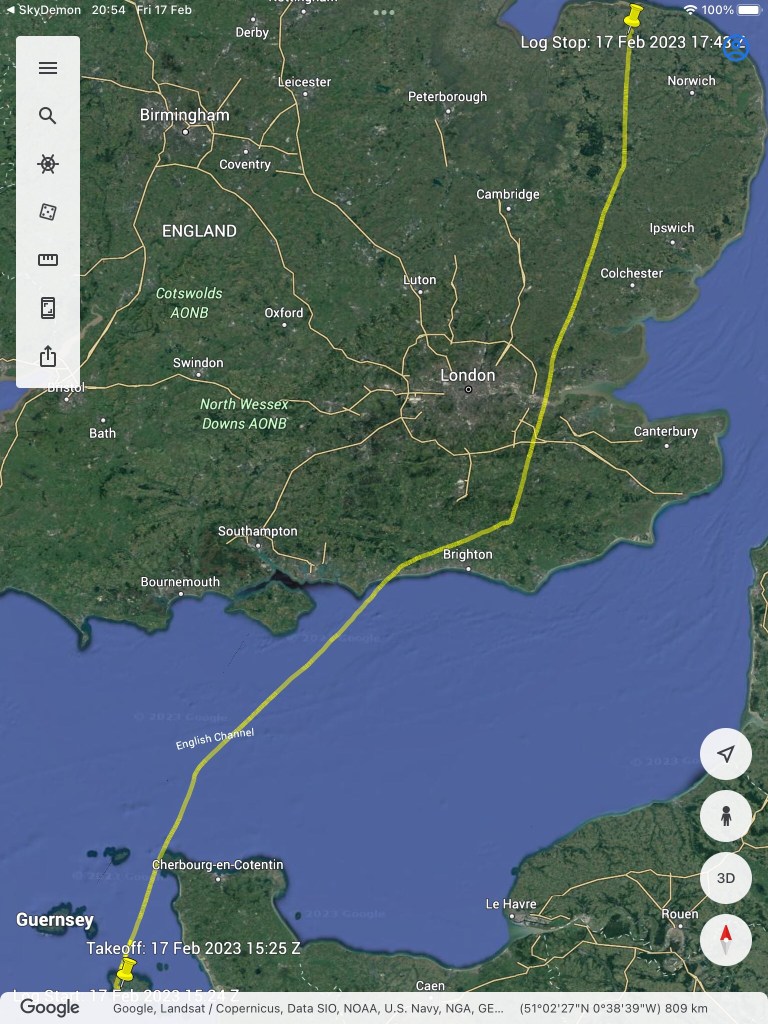Enter Street View with the pegman
Image resolution: width=768 pixels, height=1024 pixels.
tap(726, 816)
